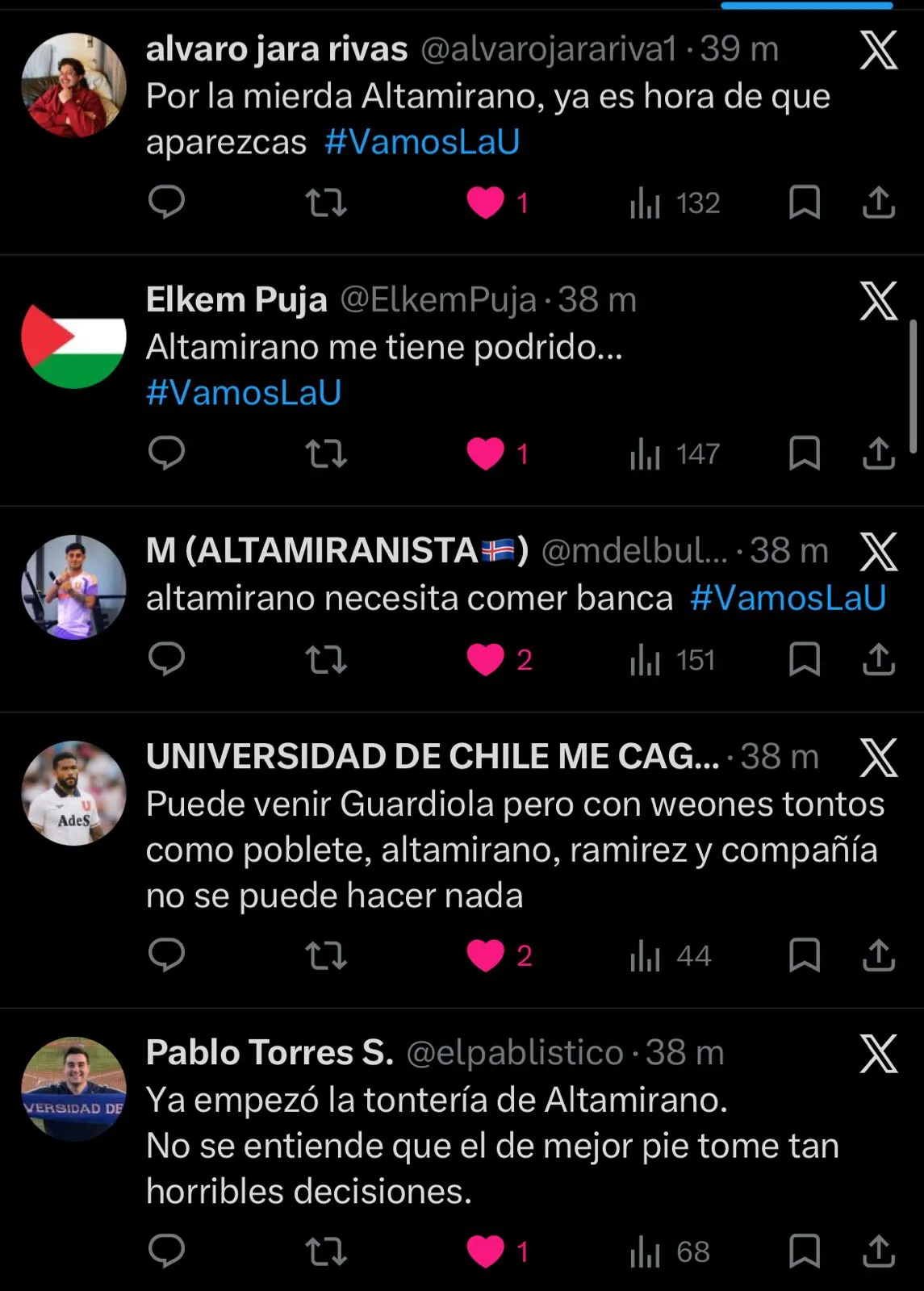Unlike the 'altamirano necesita comer banca' tweet
The height and width of the screenshot is (1291, 924).
[486, 660]
